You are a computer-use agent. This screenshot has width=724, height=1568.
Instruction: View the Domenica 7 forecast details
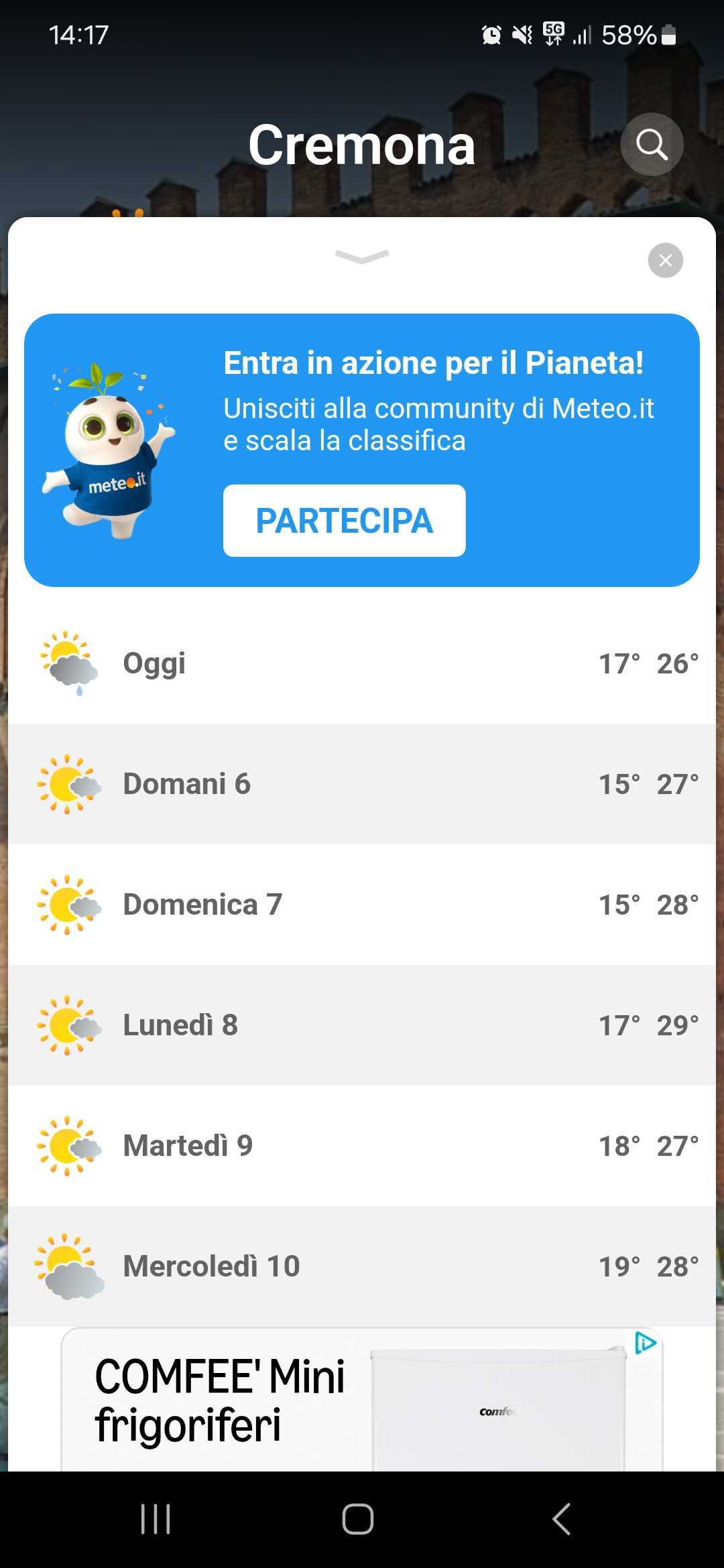point(362,905)
